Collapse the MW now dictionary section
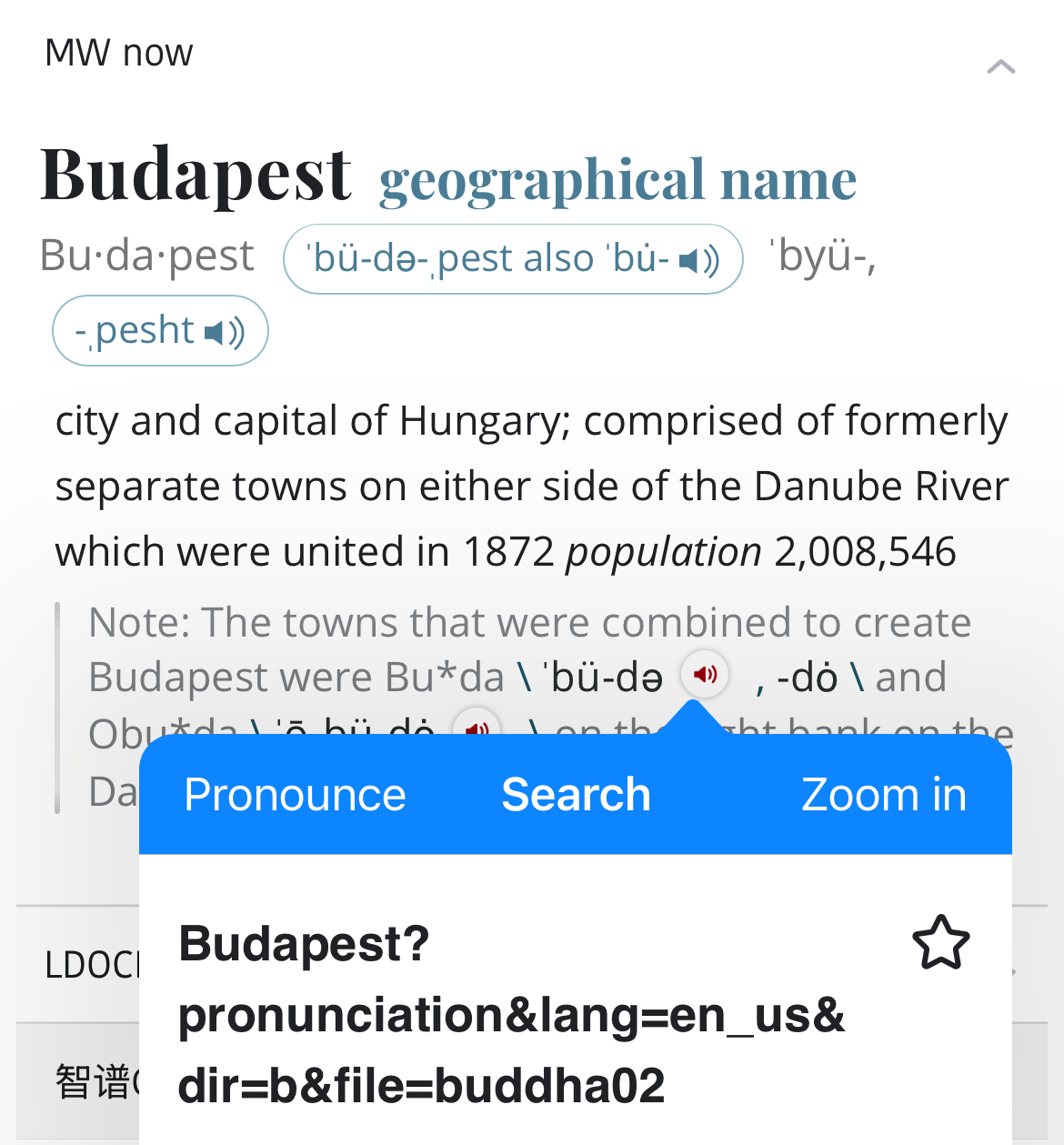This screenshot has height=1145, width=1064. (1000, 67)
